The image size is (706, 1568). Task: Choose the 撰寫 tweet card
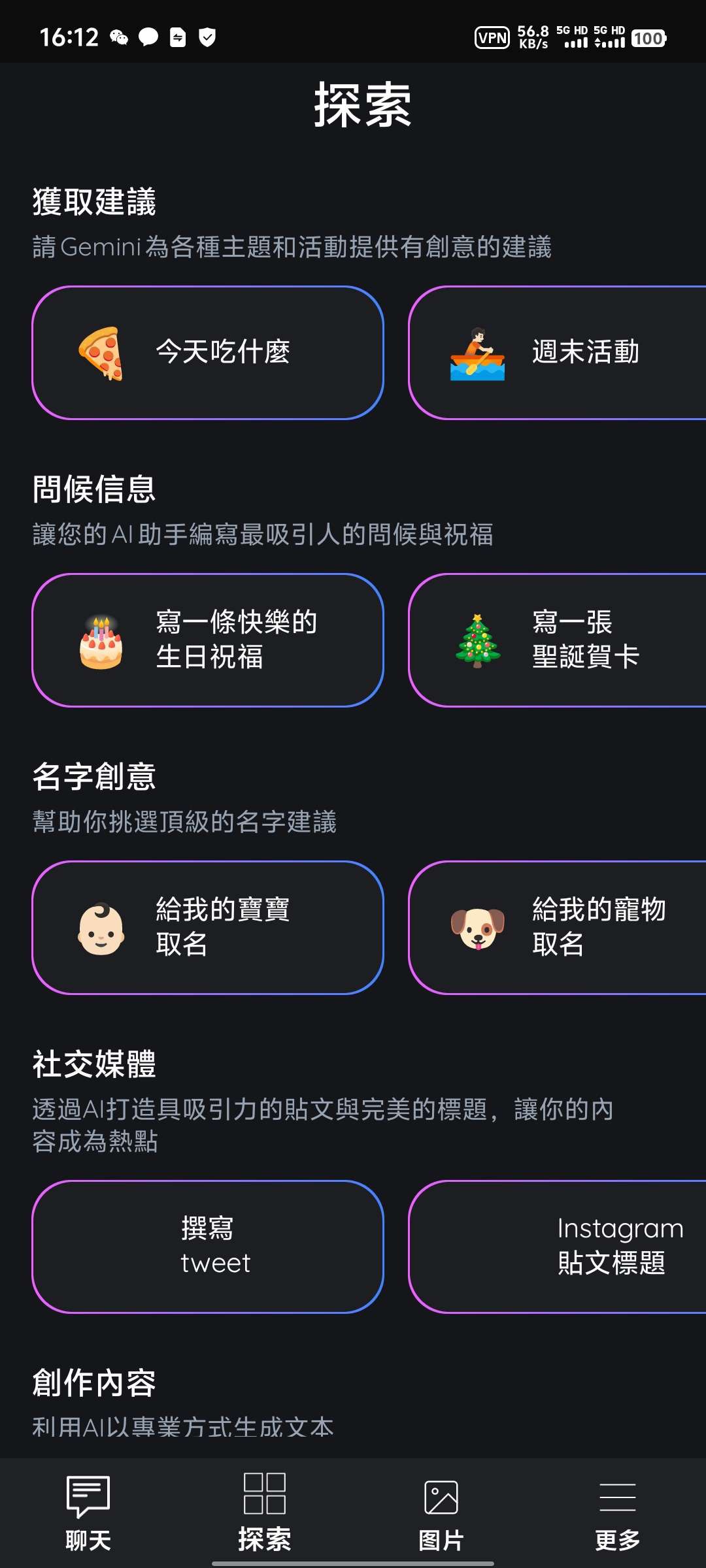(x=207, y=1247)
